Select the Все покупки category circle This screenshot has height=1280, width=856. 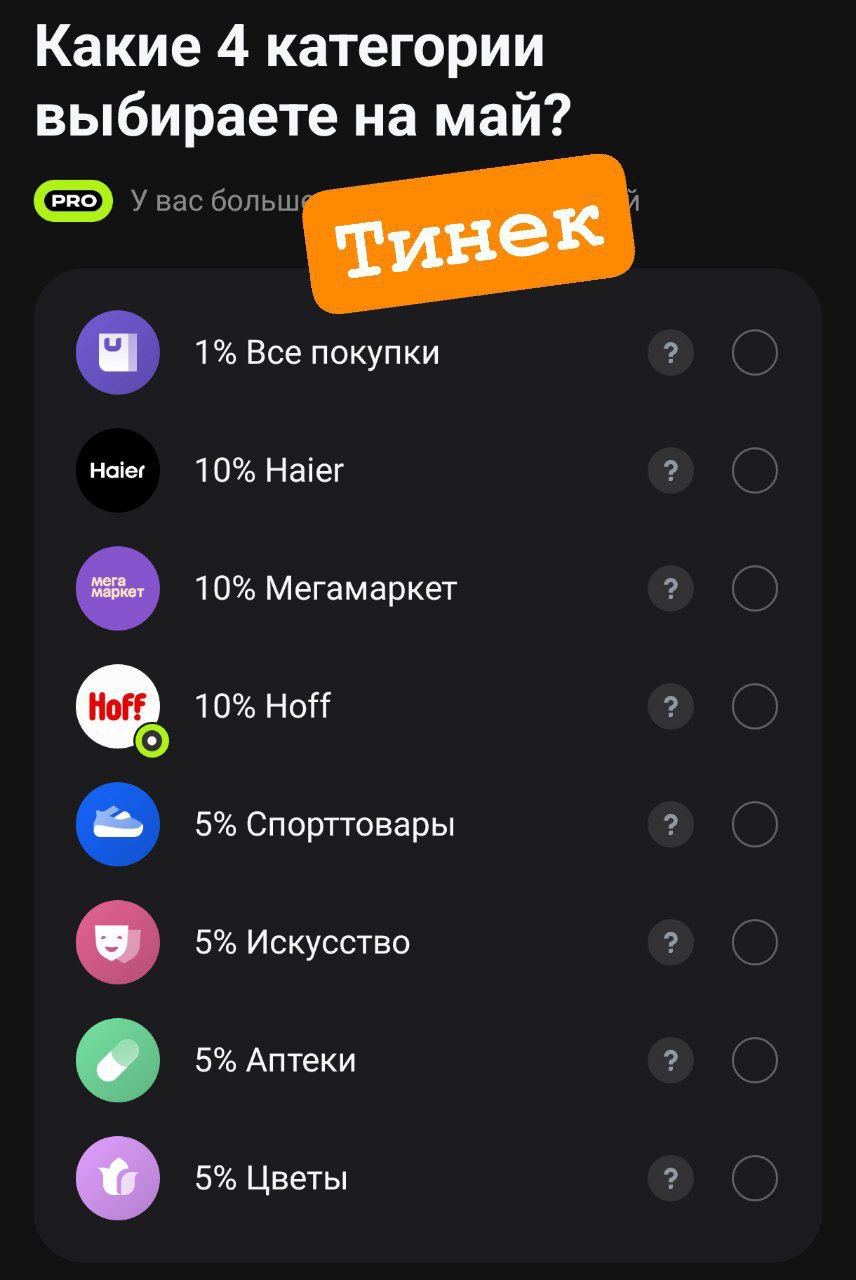pos(755,352)
